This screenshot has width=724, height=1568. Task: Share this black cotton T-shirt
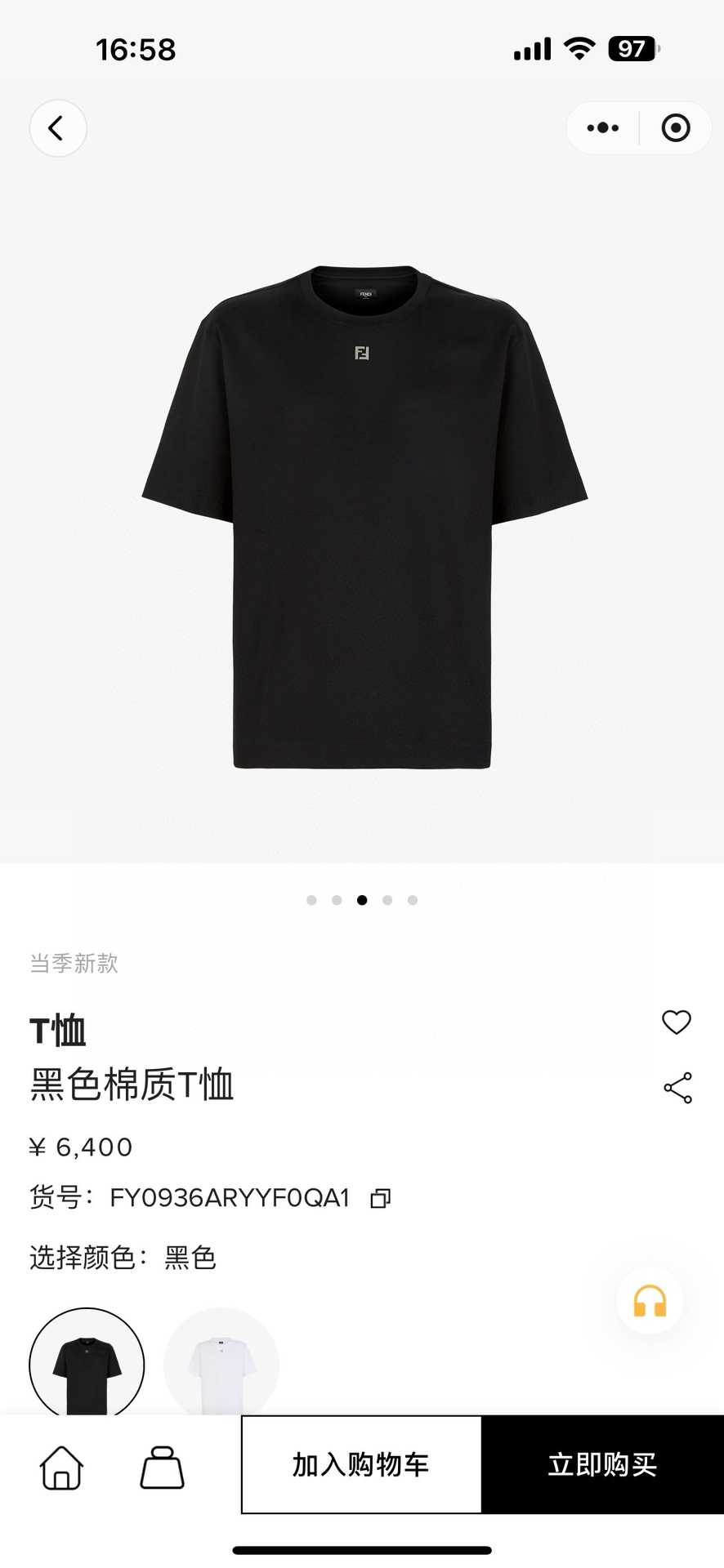coord(677,1088)
